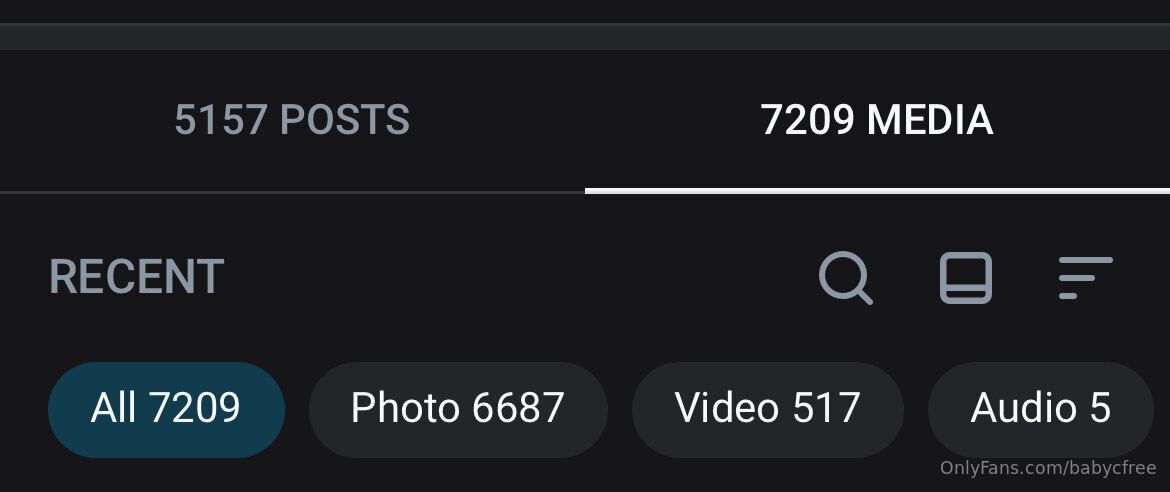Show only Video 517 items
The height and width of the screenshot is (492, 1170).
[767, 409]
